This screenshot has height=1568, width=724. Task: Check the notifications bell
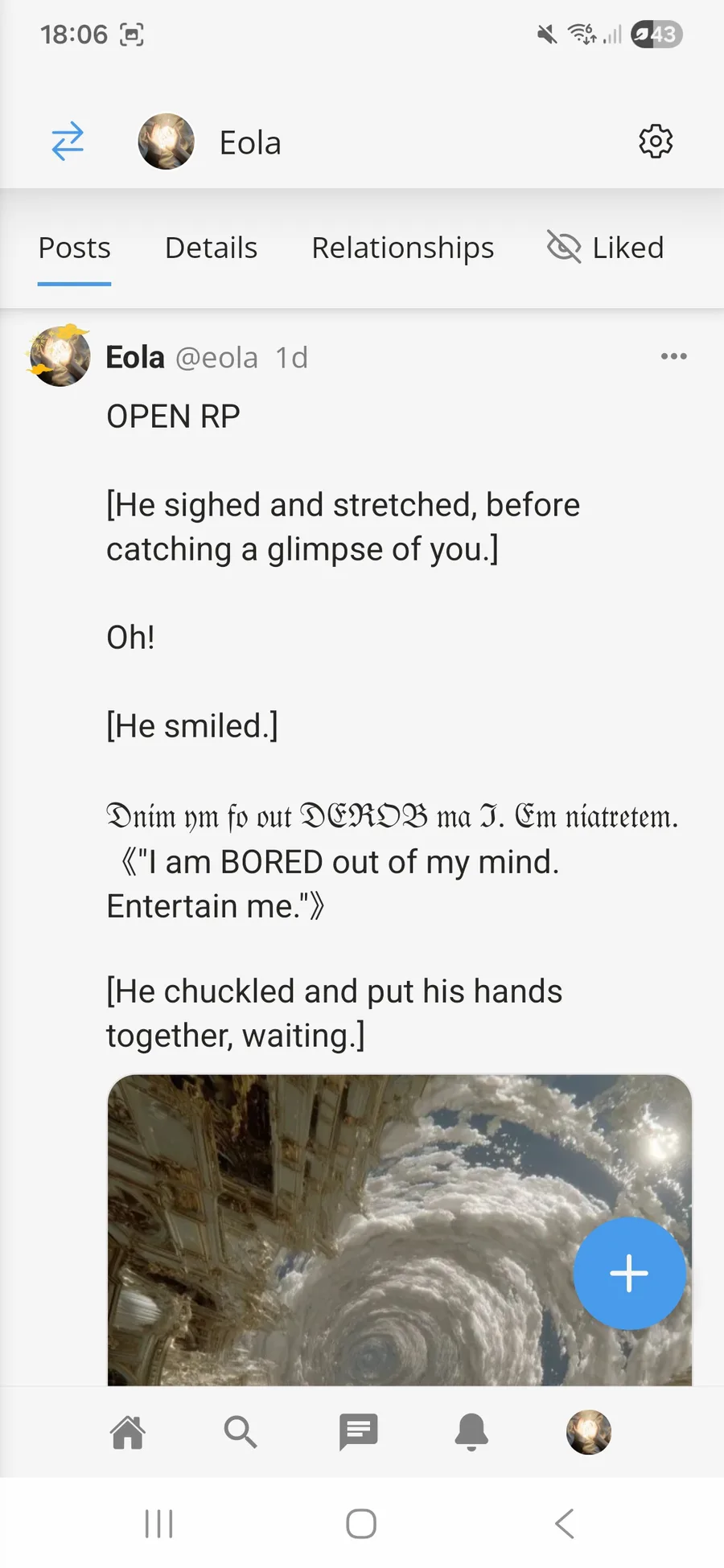pyautogui.click(x=471, y=1432)
